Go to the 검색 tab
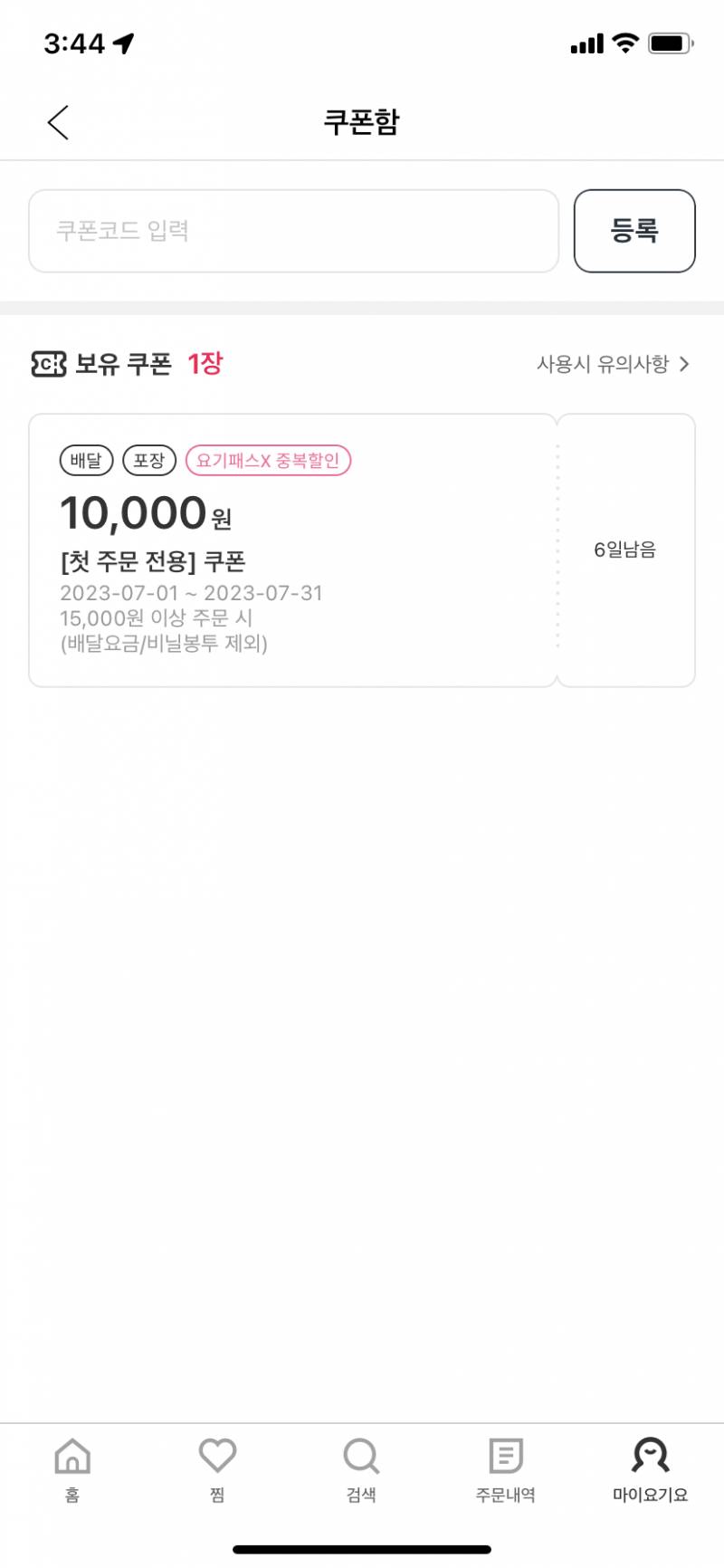Screen dimensions: 724x1568 (x=361, y=1470)
